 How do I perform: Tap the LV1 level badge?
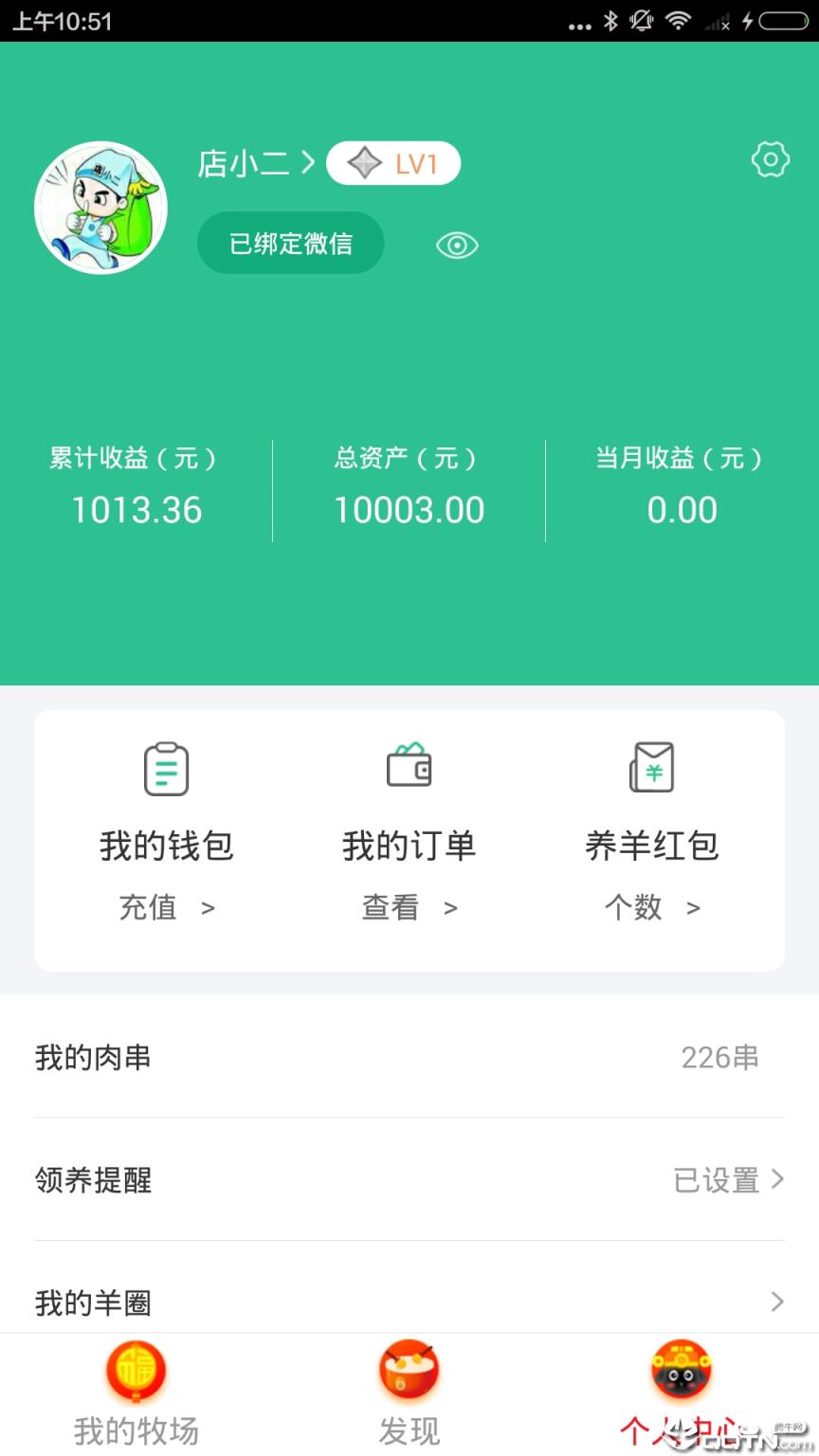point(393,163)
